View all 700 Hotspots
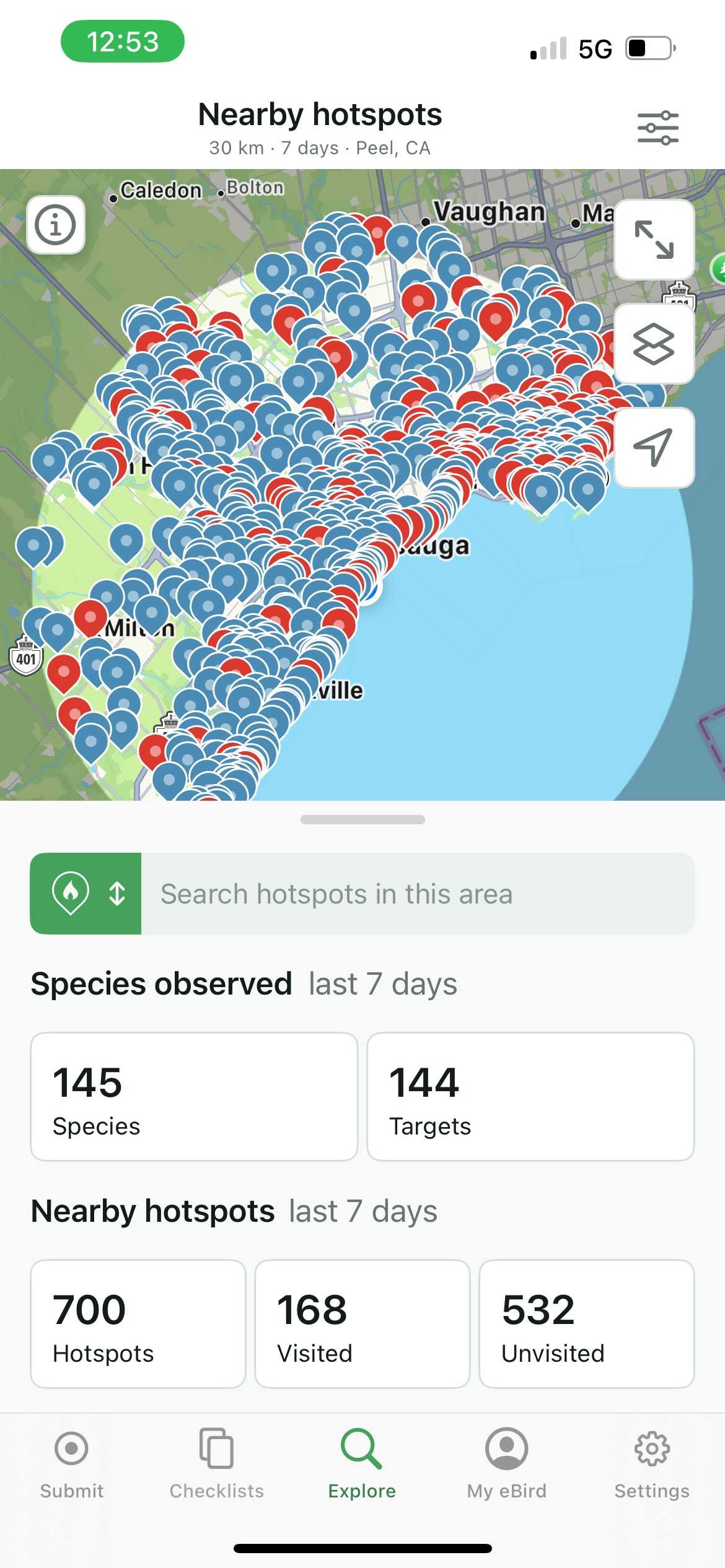Image resolution: width=725 pixels, height=1568 pixels. pos(138,1323)
